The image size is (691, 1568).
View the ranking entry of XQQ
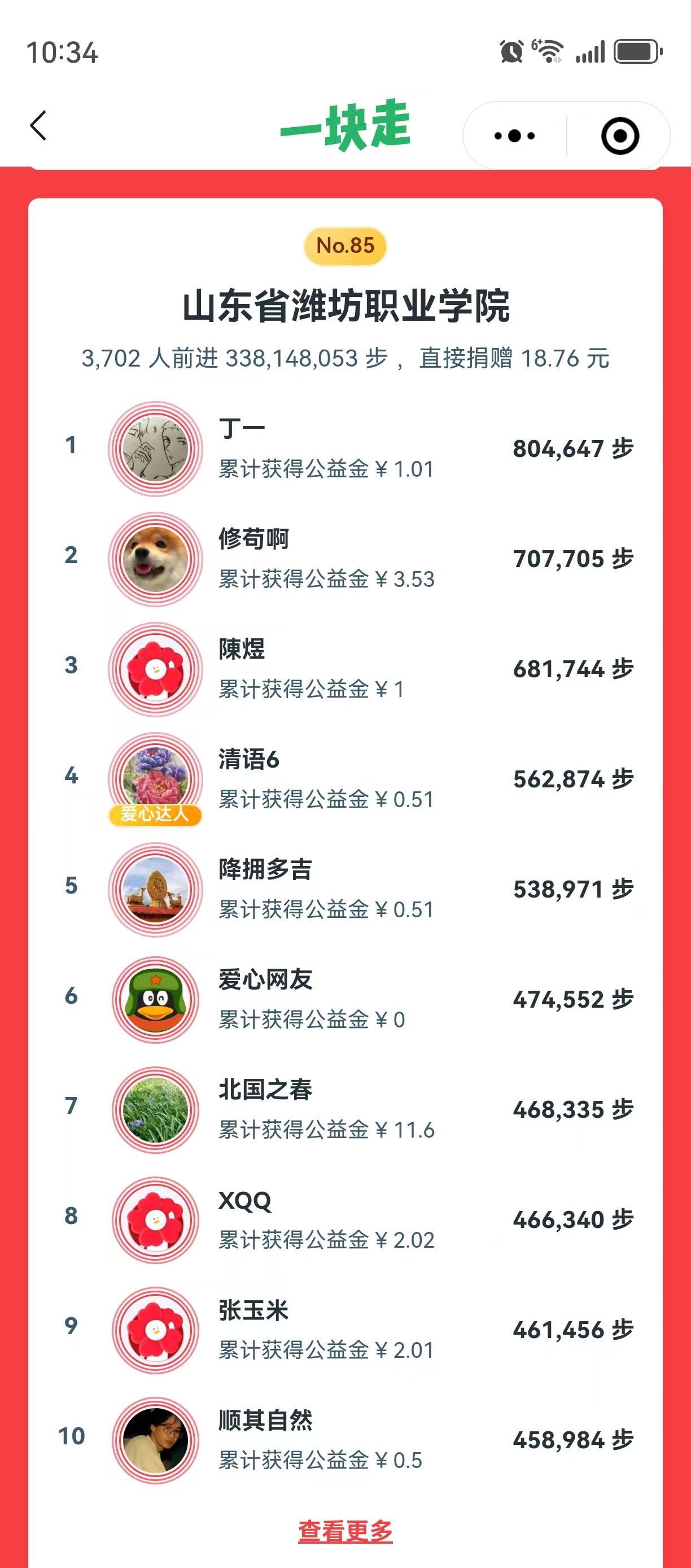click(345, 1220)
